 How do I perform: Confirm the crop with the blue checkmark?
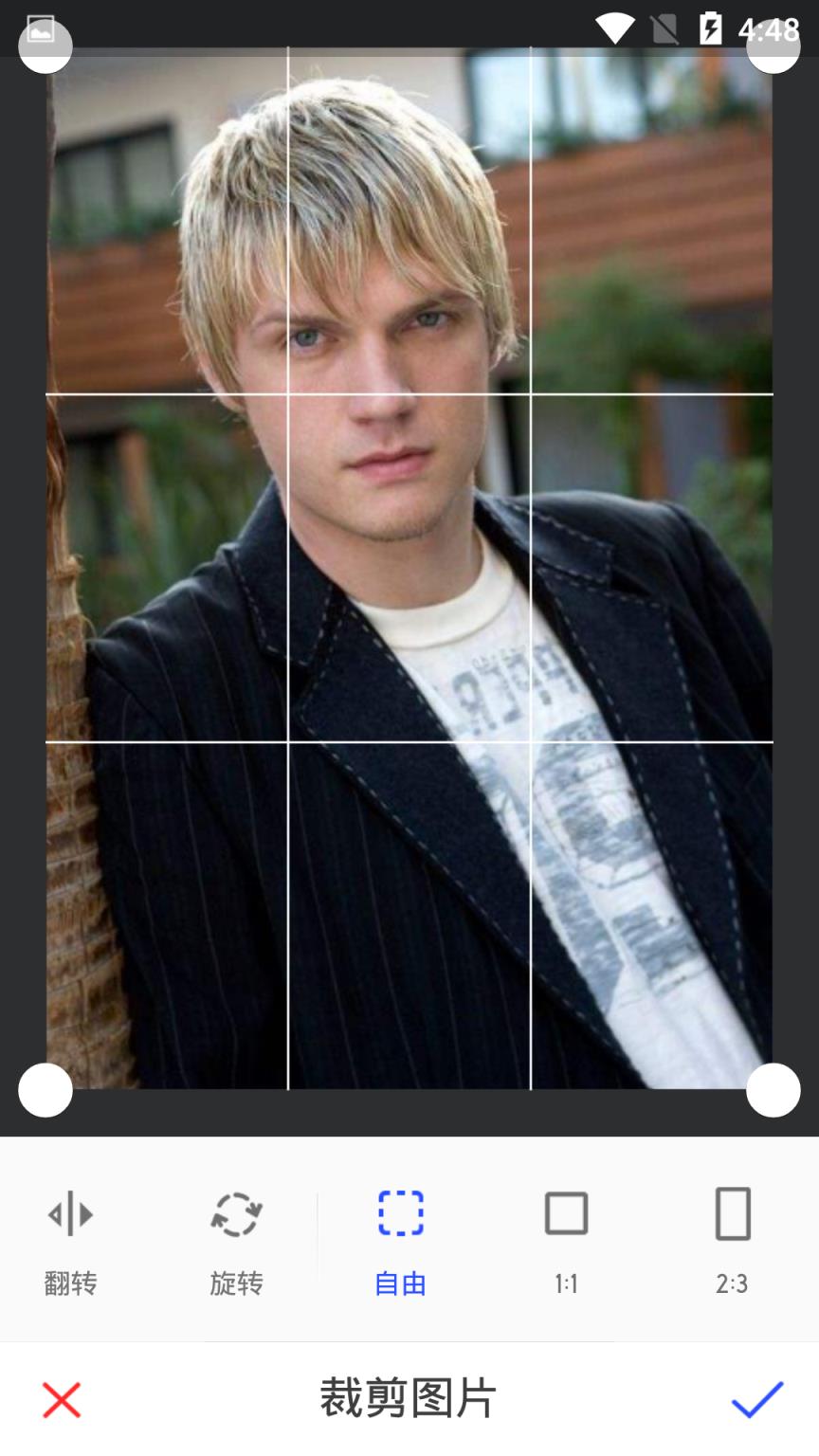756,1399
